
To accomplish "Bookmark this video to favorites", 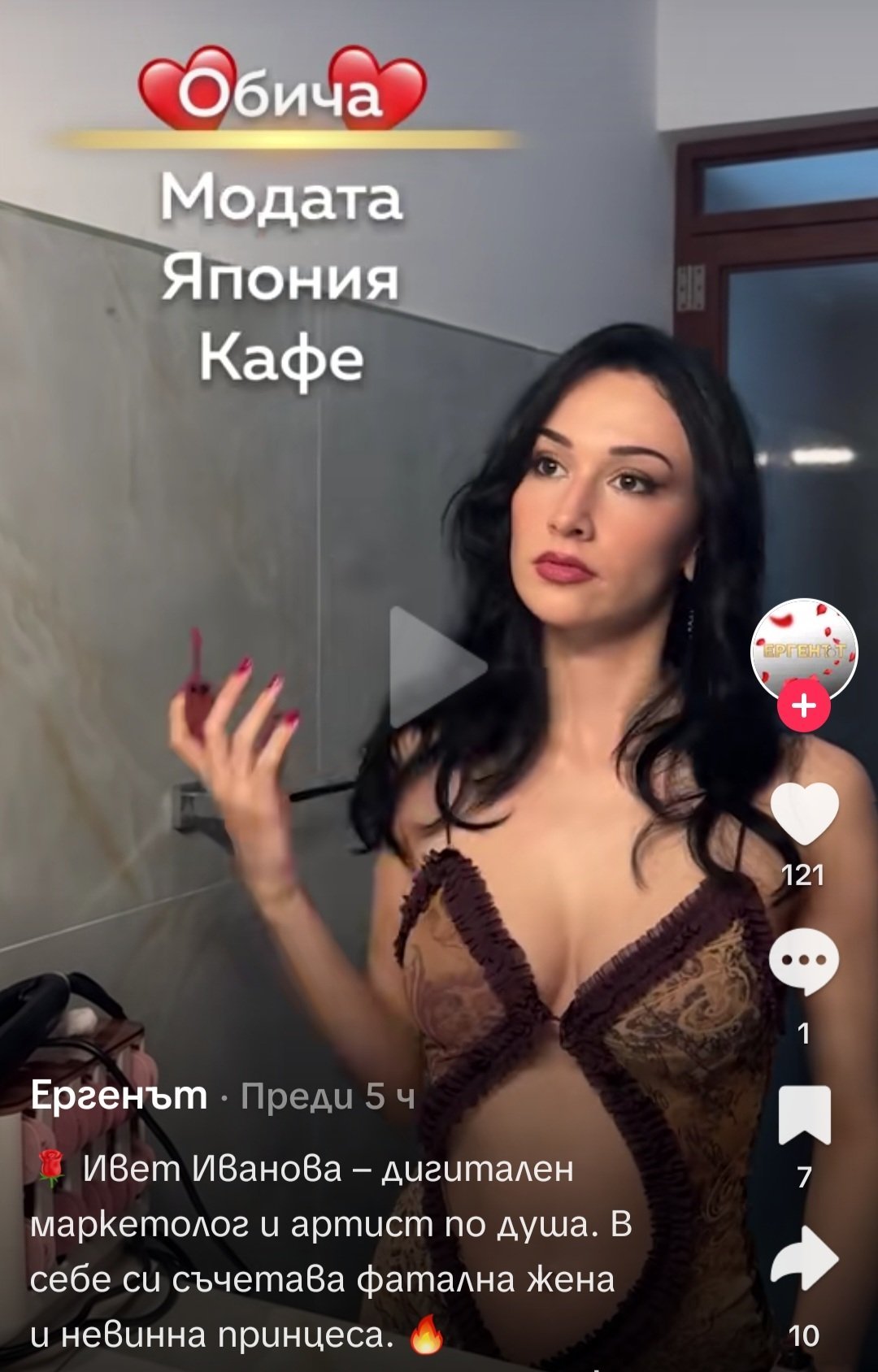I will pyautogui.click(x=804, y=1115).
